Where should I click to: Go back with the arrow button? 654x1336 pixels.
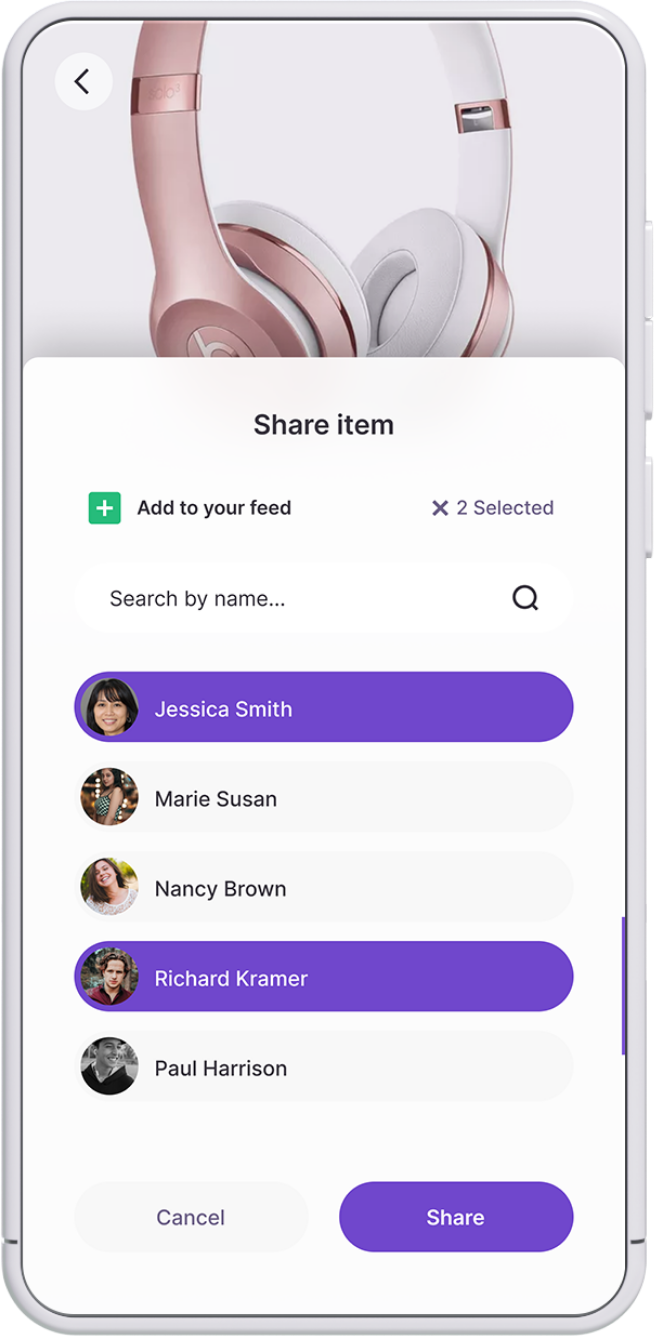click(x=83, y=82)
